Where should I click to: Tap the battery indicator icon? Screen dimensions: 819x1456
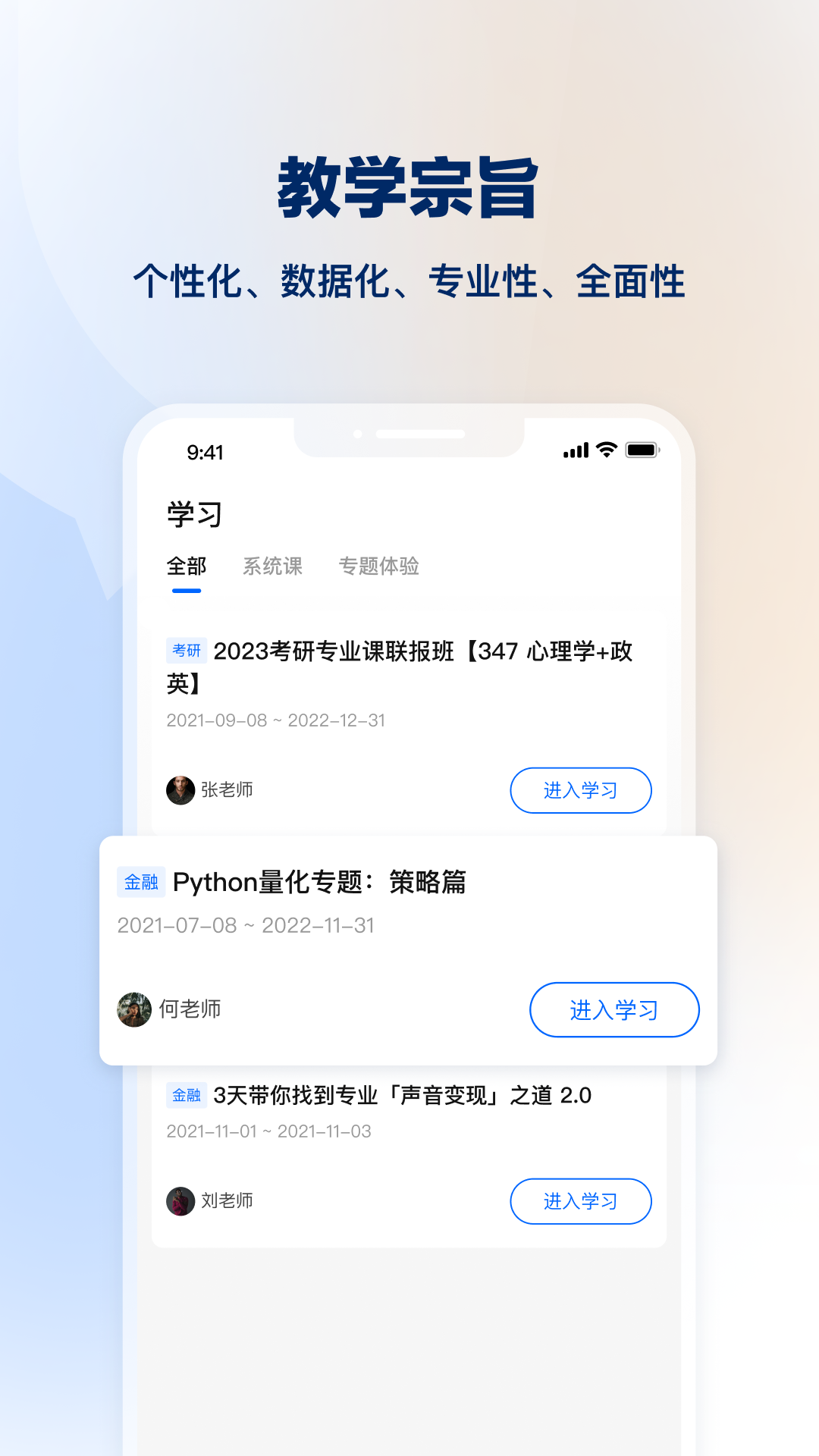(x=642, y=450)
